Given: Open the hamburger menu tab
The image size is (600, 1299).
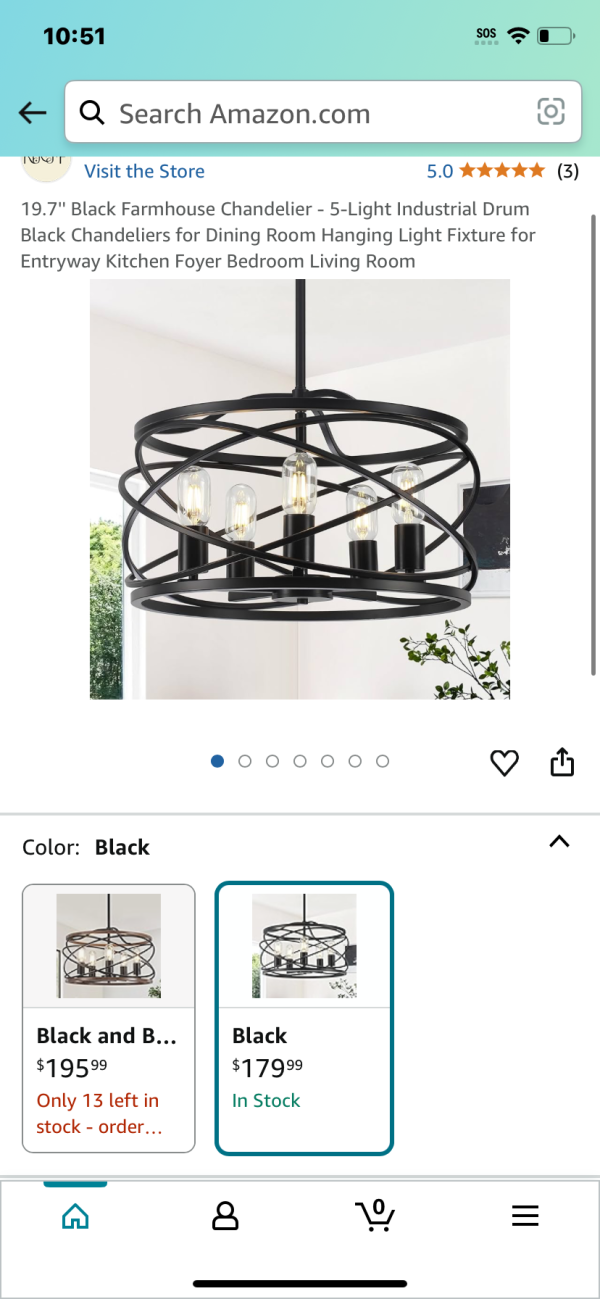Looking at the screenshot, I should pyautogui.click(x=525, y=1216).
